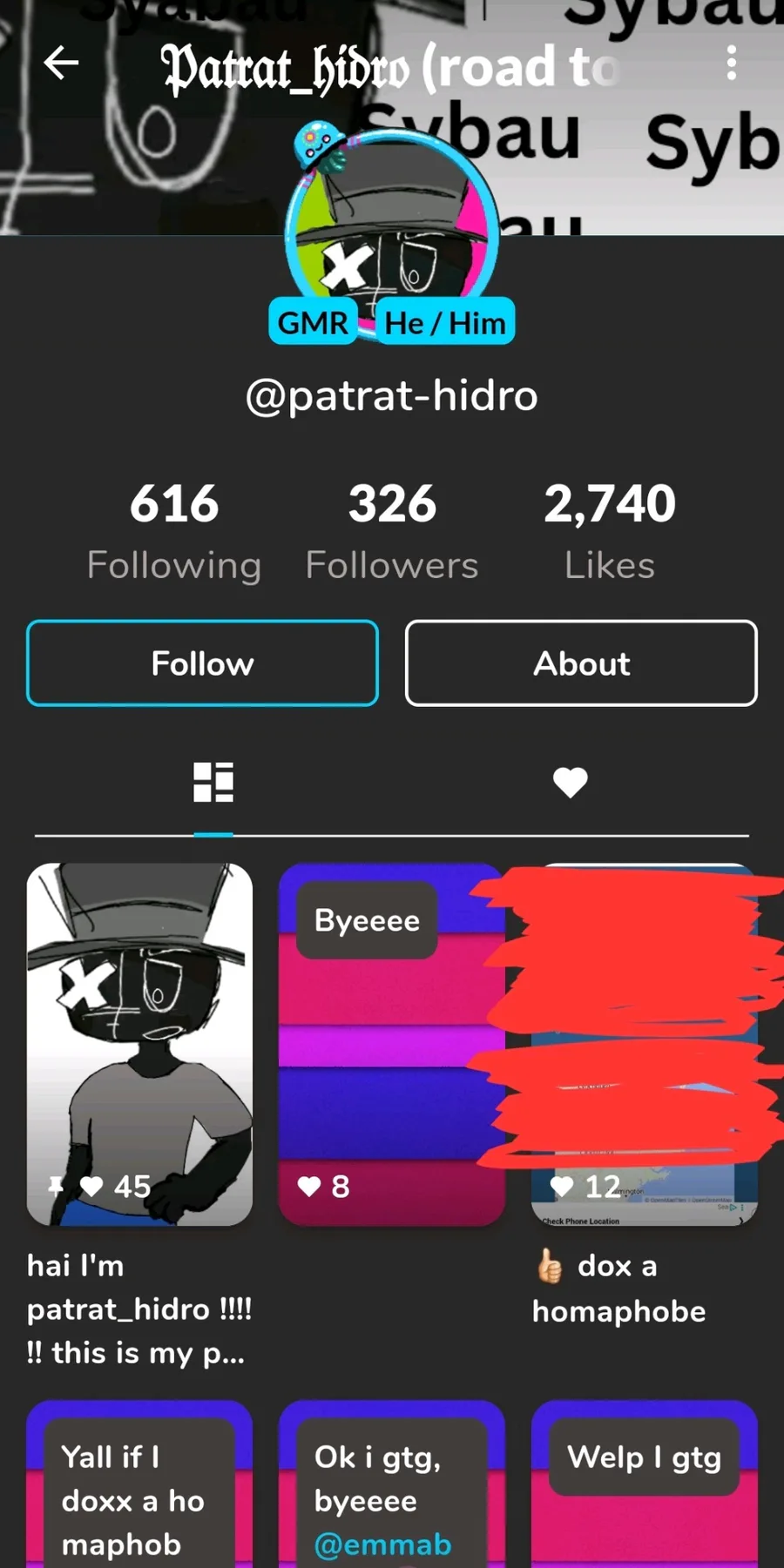View the 616 Following list
784x1568 pixels.
click(x=174, y=531)
